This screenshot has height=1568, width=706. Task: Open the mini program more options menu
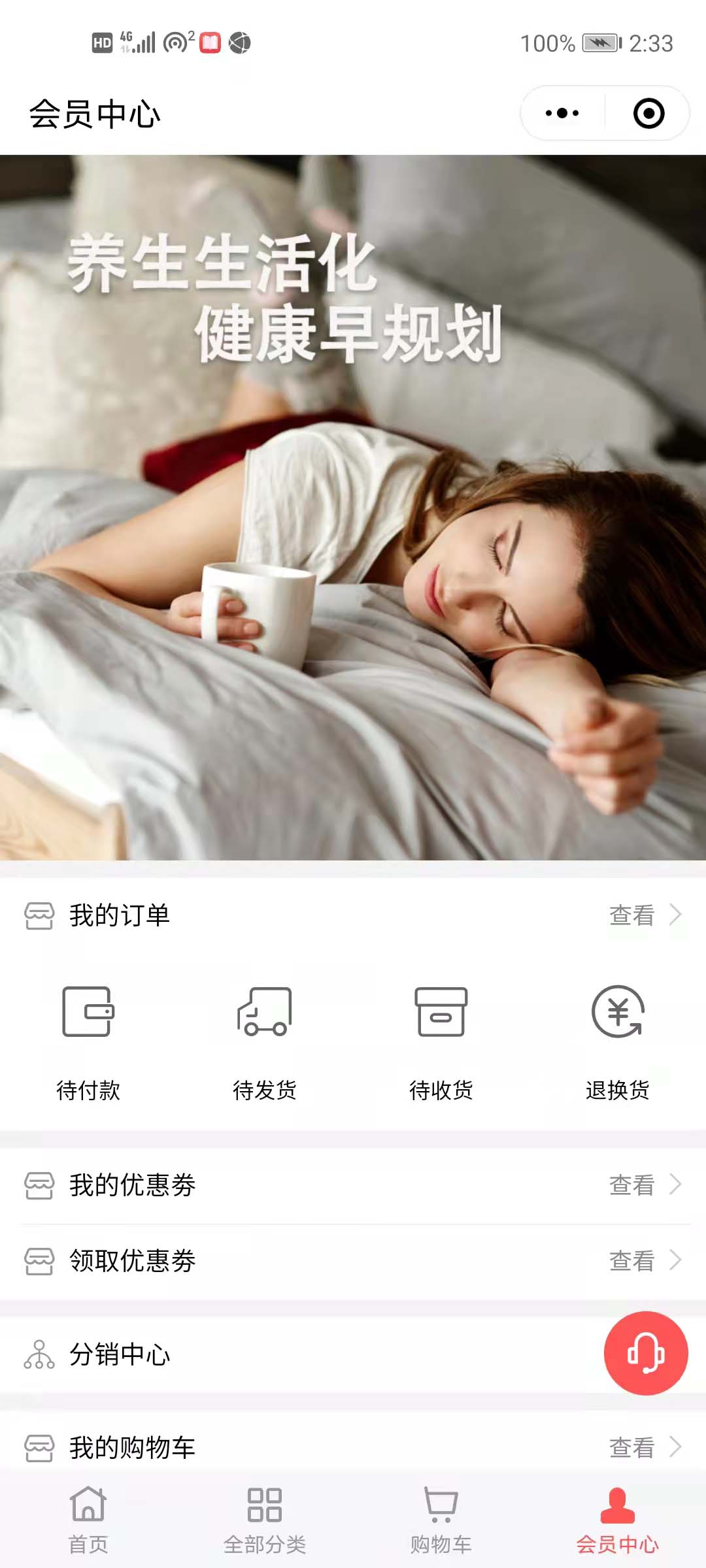pos(562,113)
